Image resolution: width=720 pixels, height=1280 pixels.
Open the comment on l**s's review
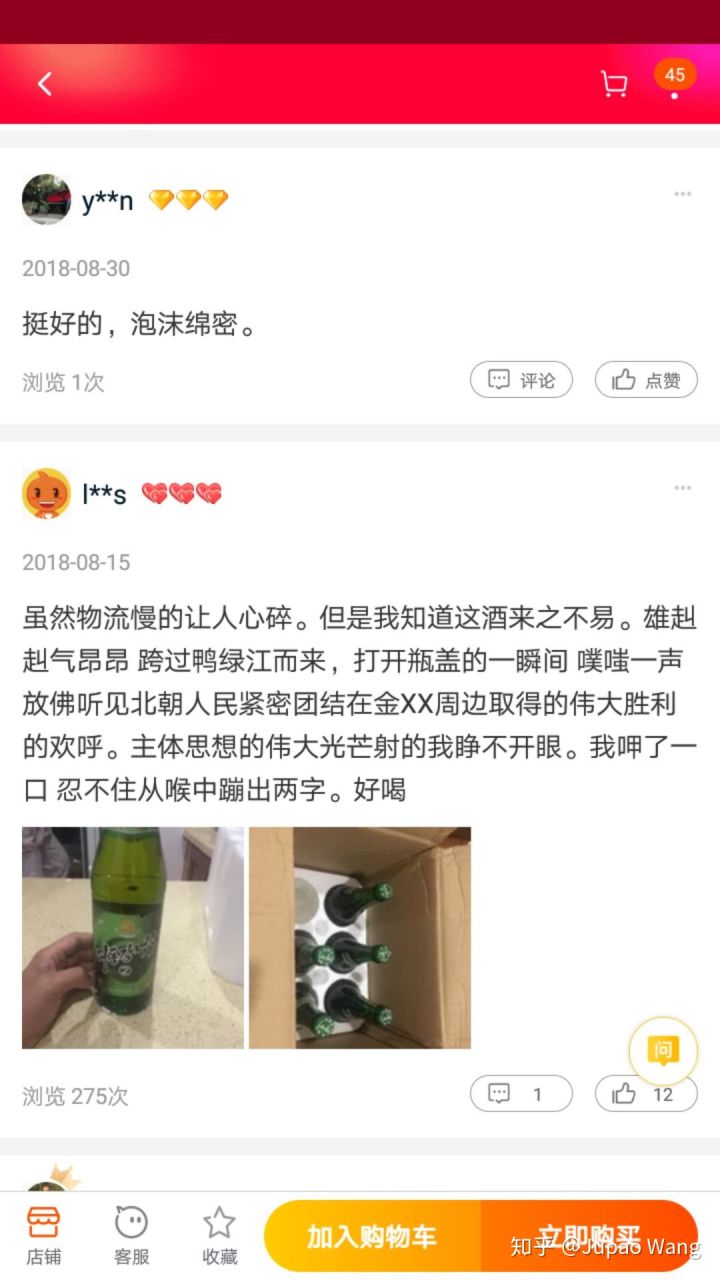(521, 1094)
